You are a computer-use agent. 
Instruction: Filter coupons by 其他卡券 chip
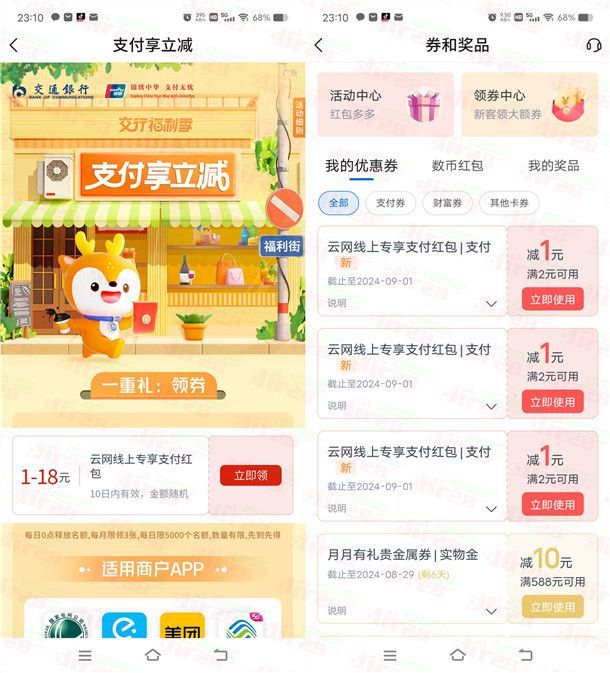(508, 203)
